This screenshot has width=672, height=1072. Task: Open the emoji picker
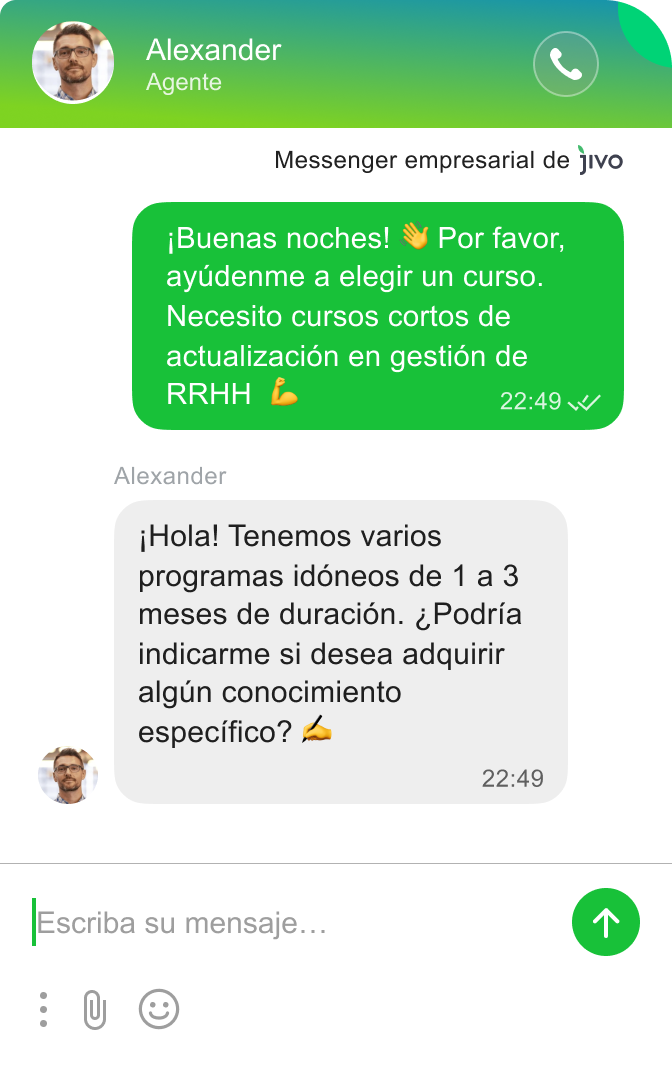(x=159, y=1010)
